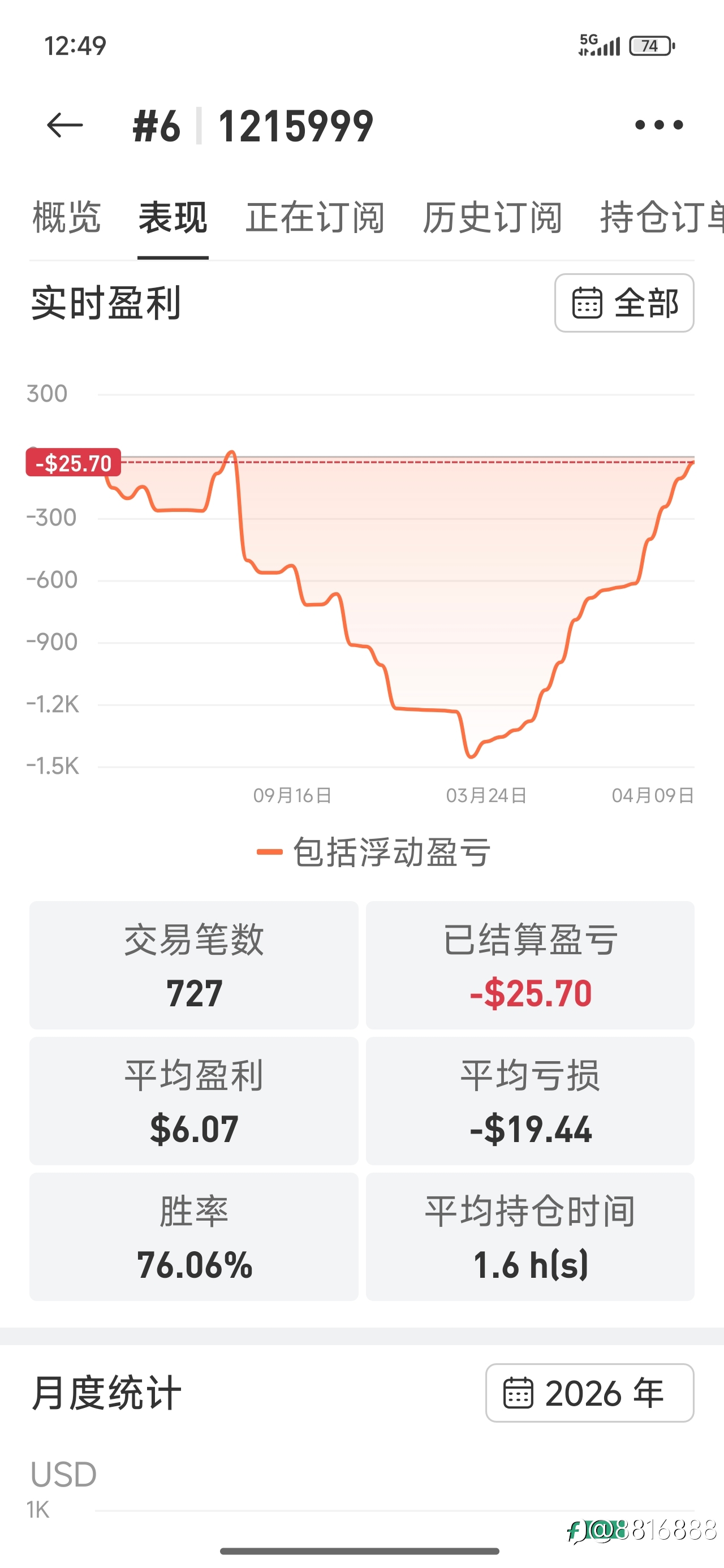The height and width of the screenshot is (1568, 724).
Task: Toggle the 包括浮动盈亏 chart legend
Action: (x=374, y=851)
